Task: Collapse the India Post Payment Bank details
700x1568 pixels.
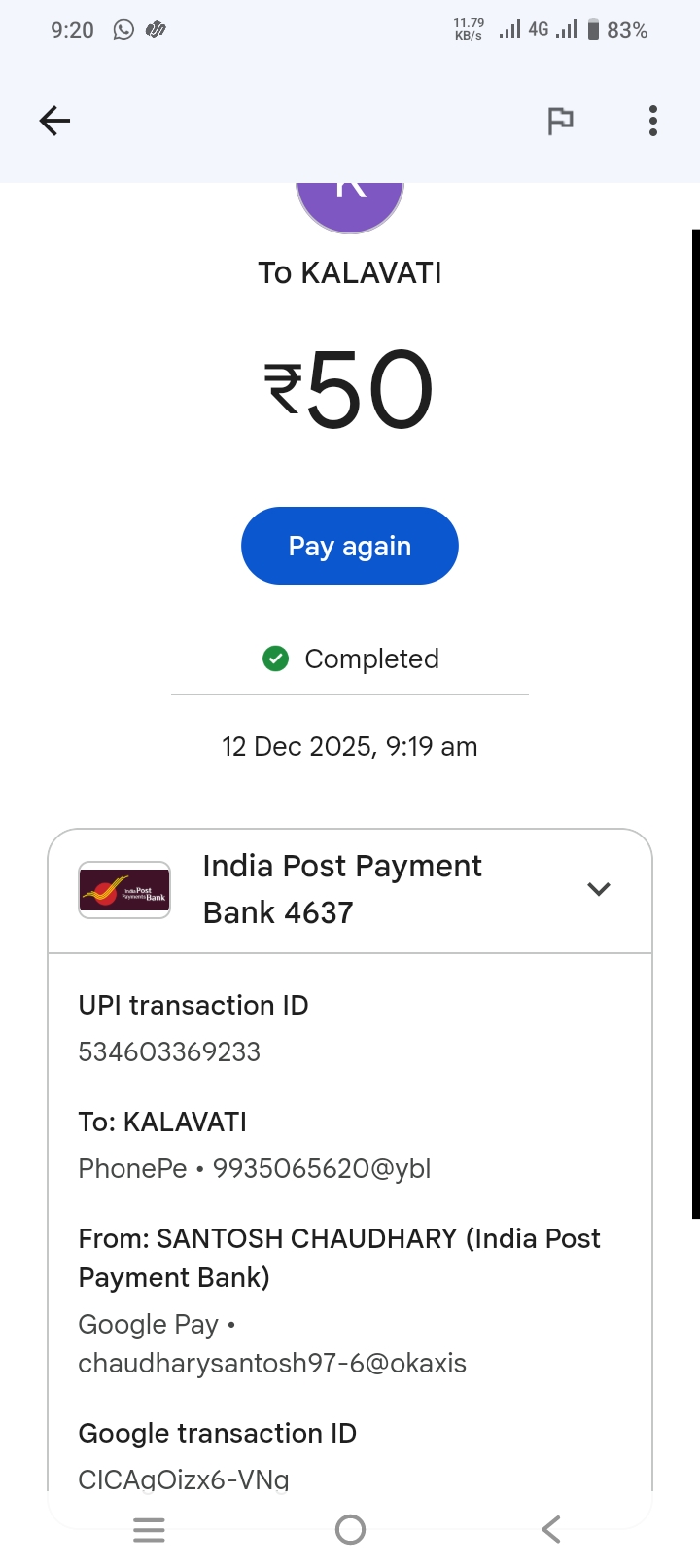Action: point(599,889)
